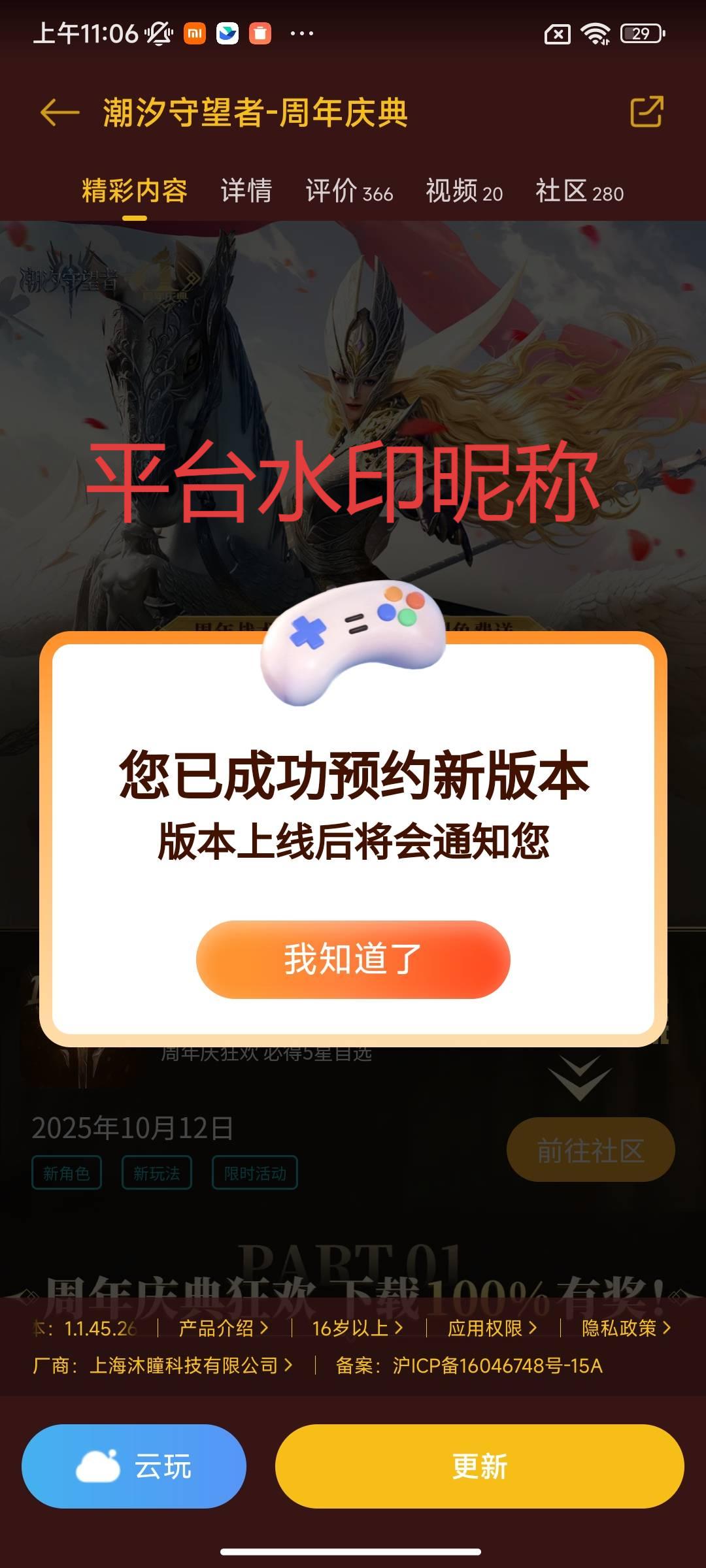Screen dimensions: 706x1568
Task: Start cloud play with 云玩
Action: pyautogui.click(x=134, y=1466)
